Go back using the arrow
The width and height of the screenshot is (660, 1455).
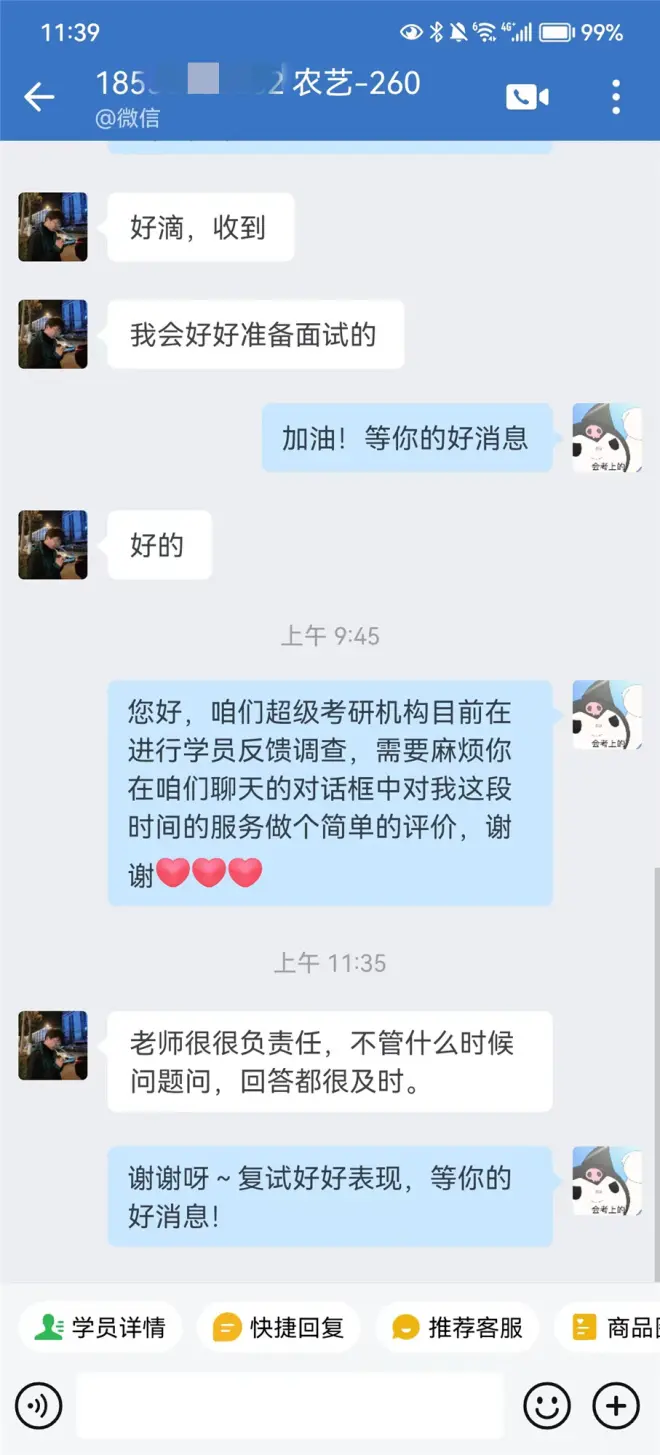[x=39, y=97]
